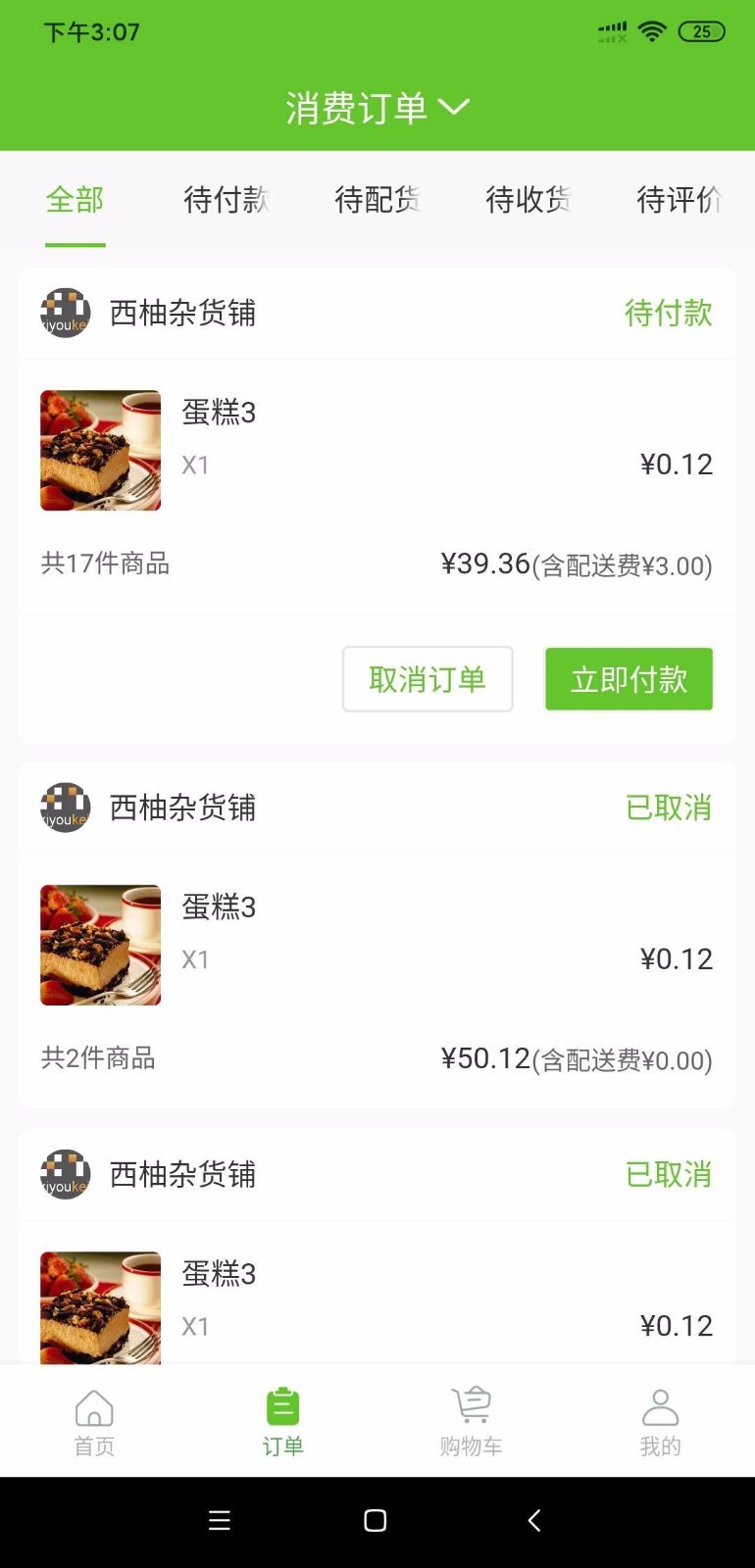755x1568 pixels.
Task: Switch to the 待付款 tab
Action: pos(226,200)
